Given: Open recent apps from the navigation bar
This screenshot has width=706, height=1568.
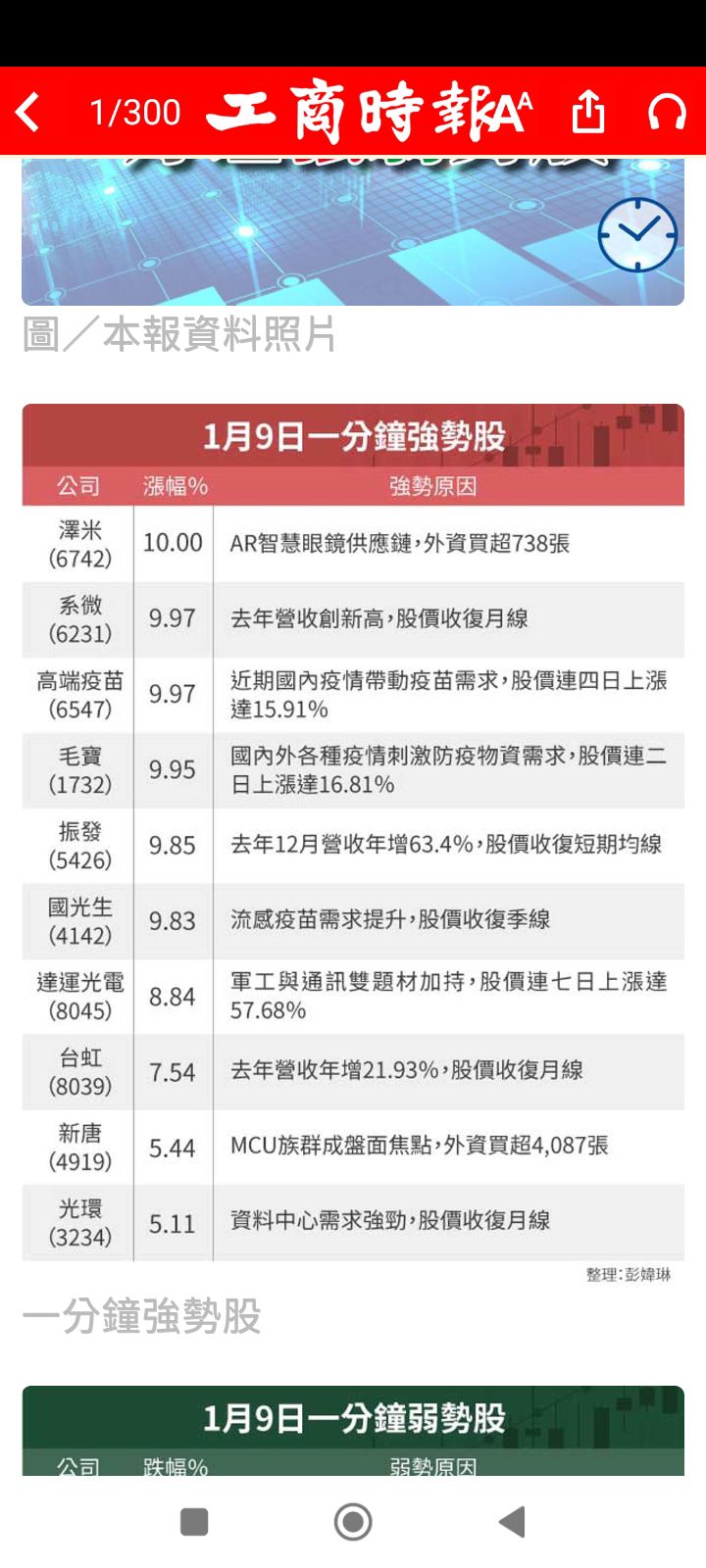Looking at the screenshot, I should [x=194, y=1522].
